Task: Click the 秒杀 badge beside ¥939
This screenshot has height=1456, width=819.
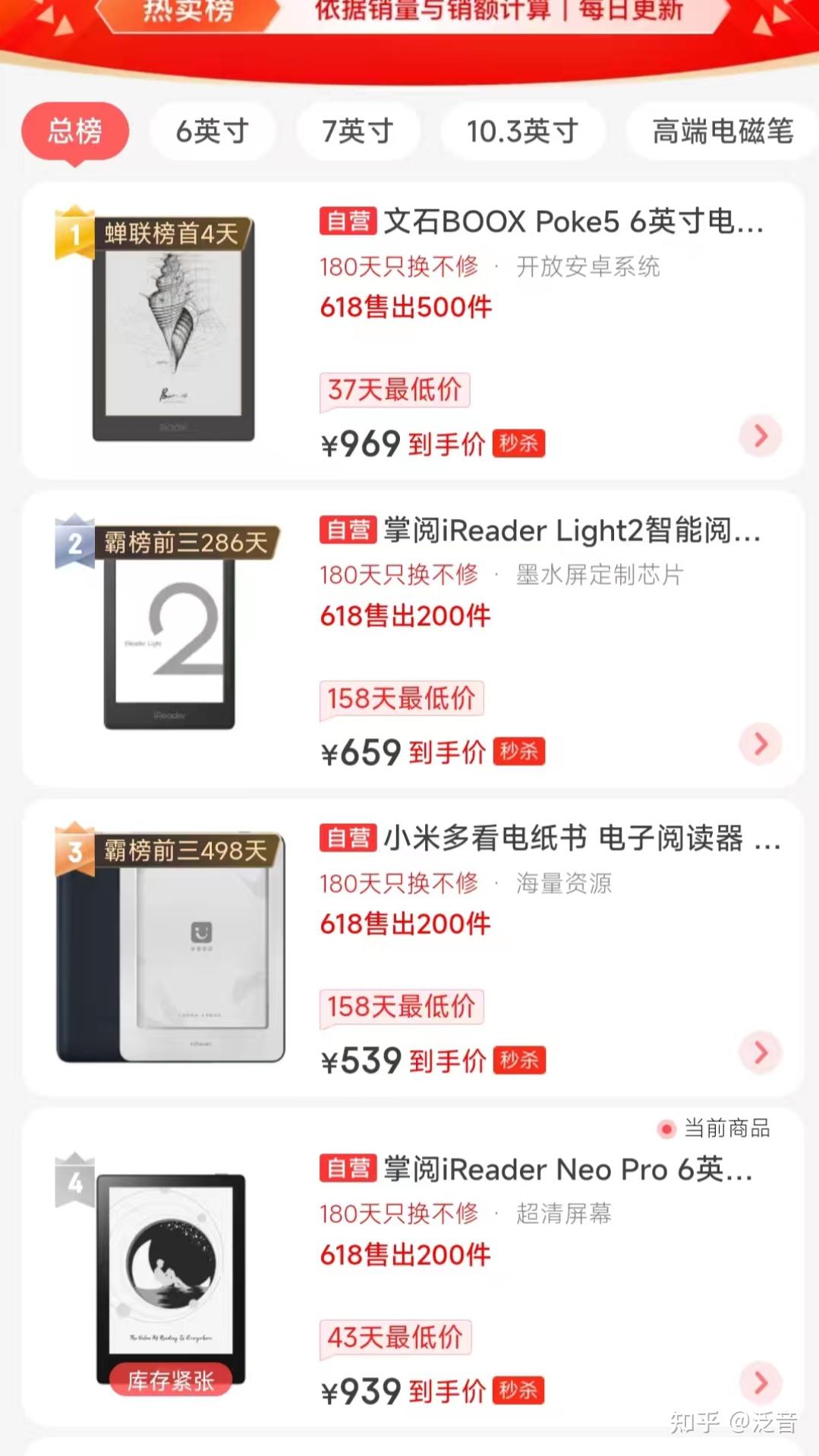Action: [519, 1390]
